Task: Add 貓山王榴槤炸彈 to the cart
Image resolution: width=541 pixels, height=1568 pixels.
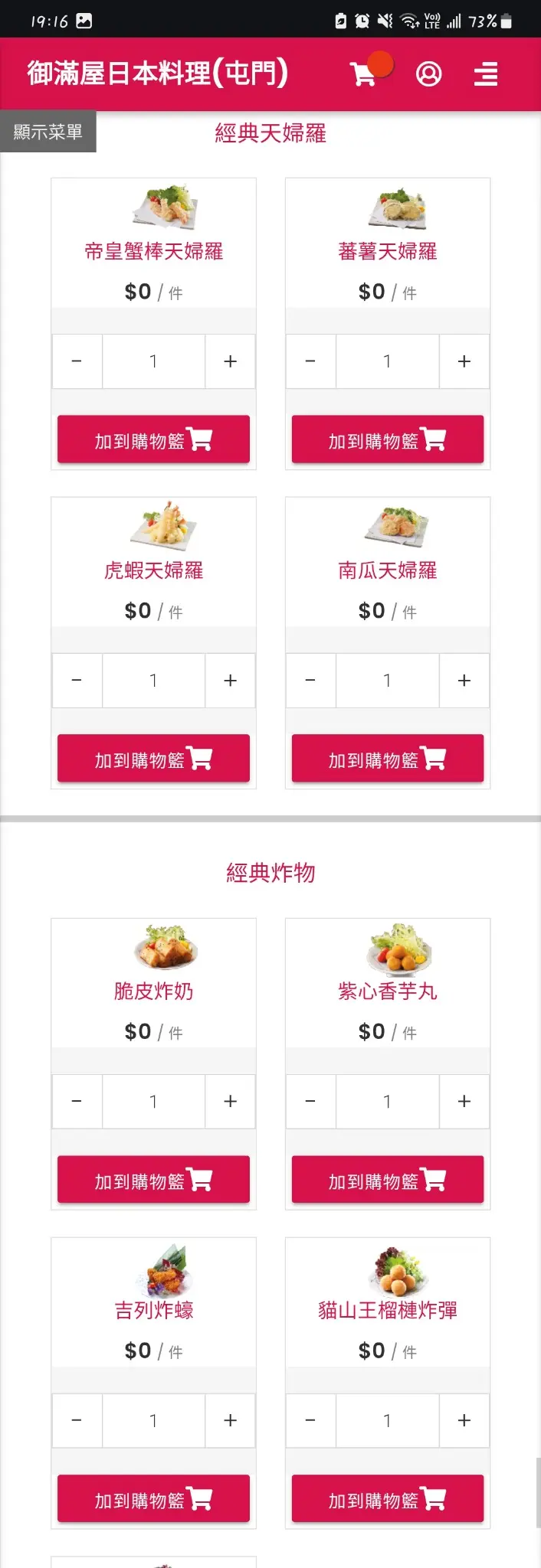Action: pyautogui.click(x=387, y=1499)
